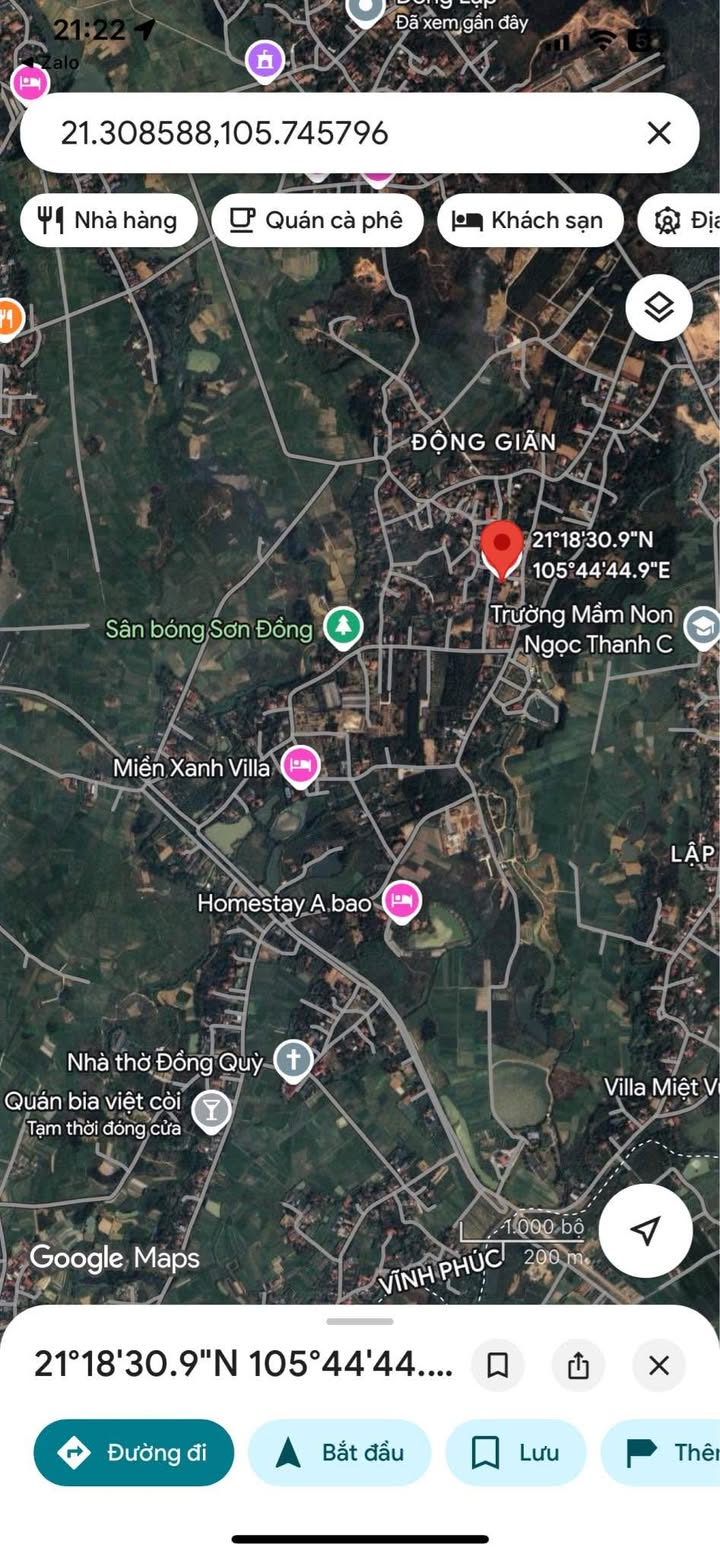The width and height of the screenshot is (720, 1557).
Task: Open Sân bóng Sơn Đồng place marker
Action: 343,628
